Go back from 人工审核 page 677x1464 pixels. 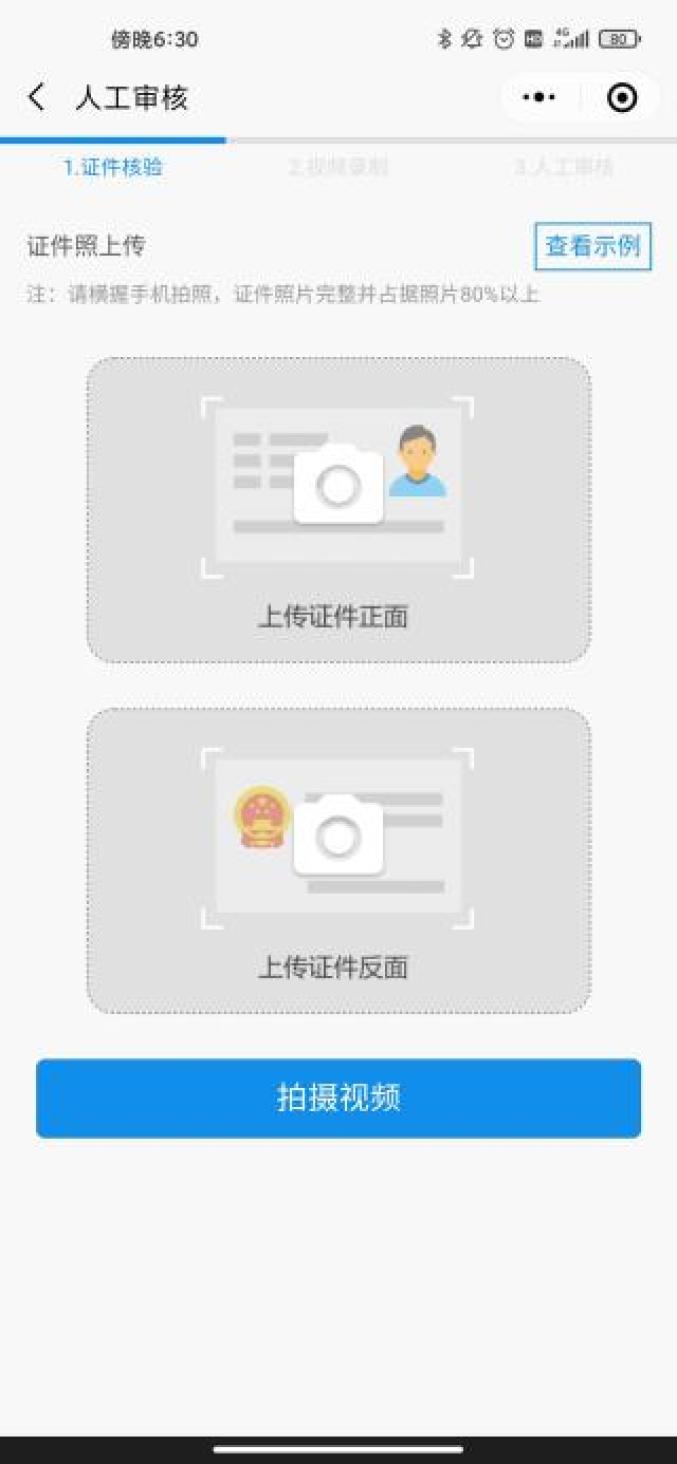pyautogui.click(x=37, y=98)
